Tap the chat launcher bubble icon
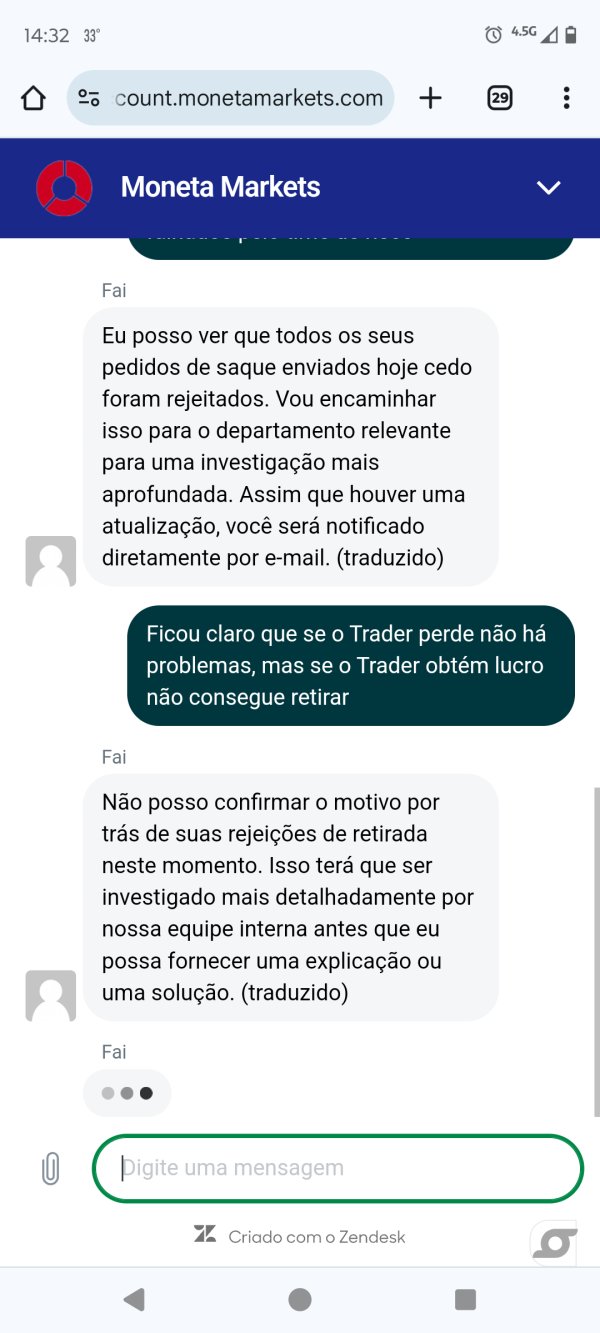Screen dimensions: 600x1333 pos(557,1243)
